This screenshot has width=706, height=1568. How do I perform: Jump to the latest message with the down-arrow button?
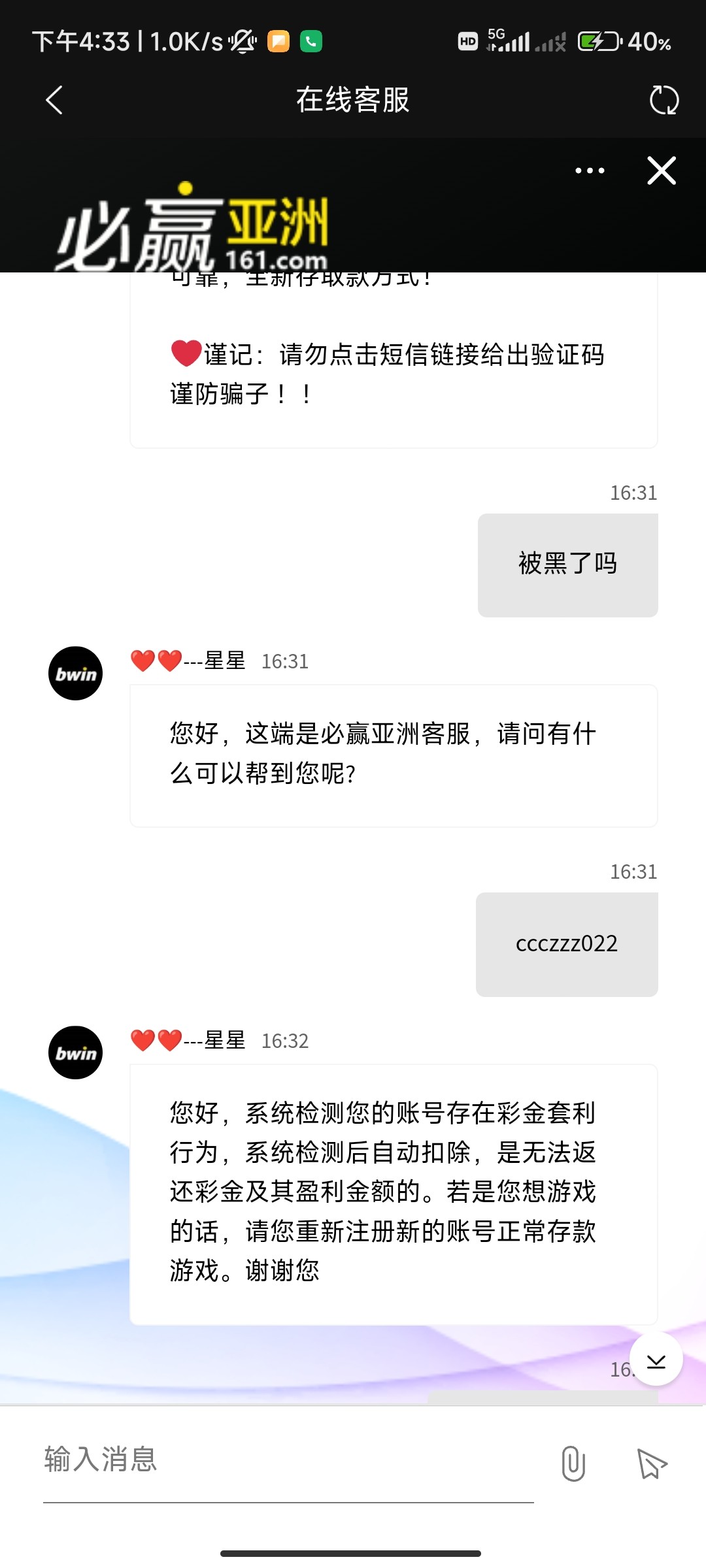656,1360
